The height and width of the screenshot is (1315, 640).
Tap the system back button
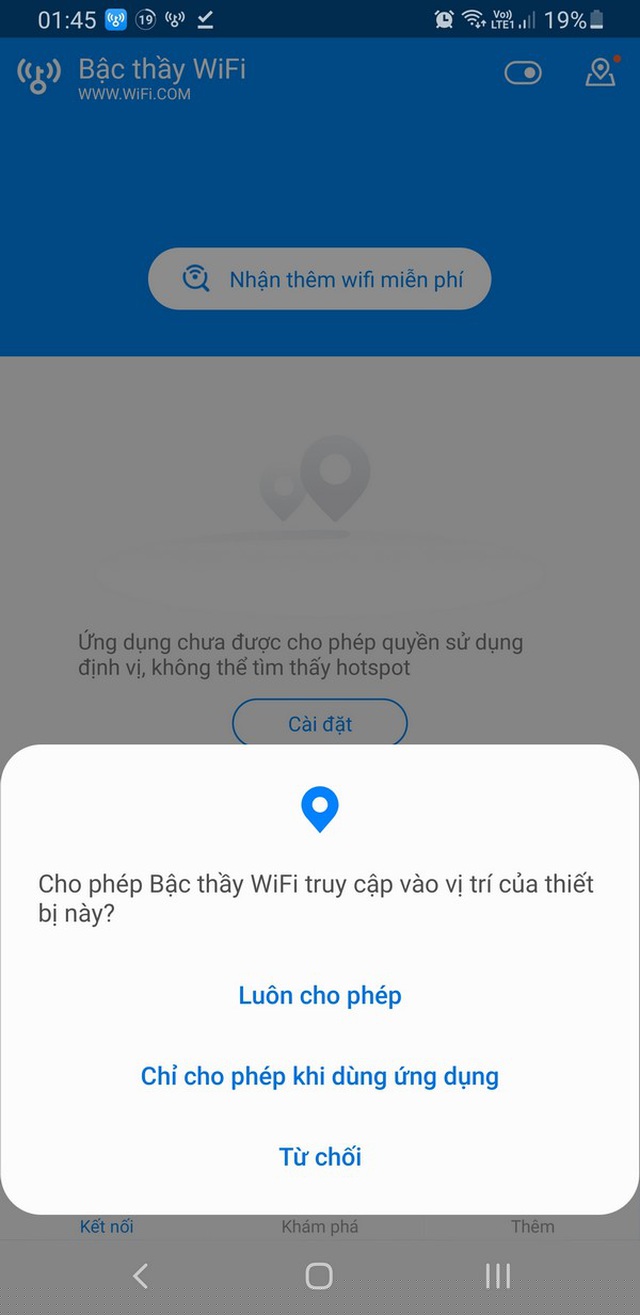tap(141, 1275)
